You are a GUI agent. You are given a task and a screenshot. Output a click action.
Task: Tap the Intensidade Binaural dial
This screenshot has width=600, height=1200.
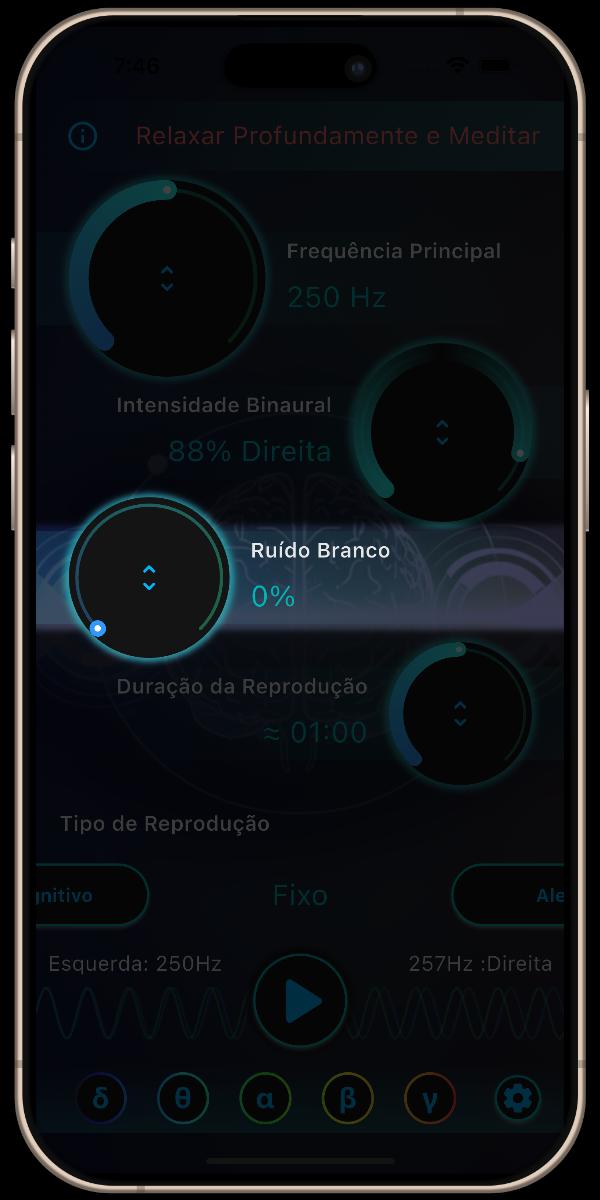[x=443, y=432]
